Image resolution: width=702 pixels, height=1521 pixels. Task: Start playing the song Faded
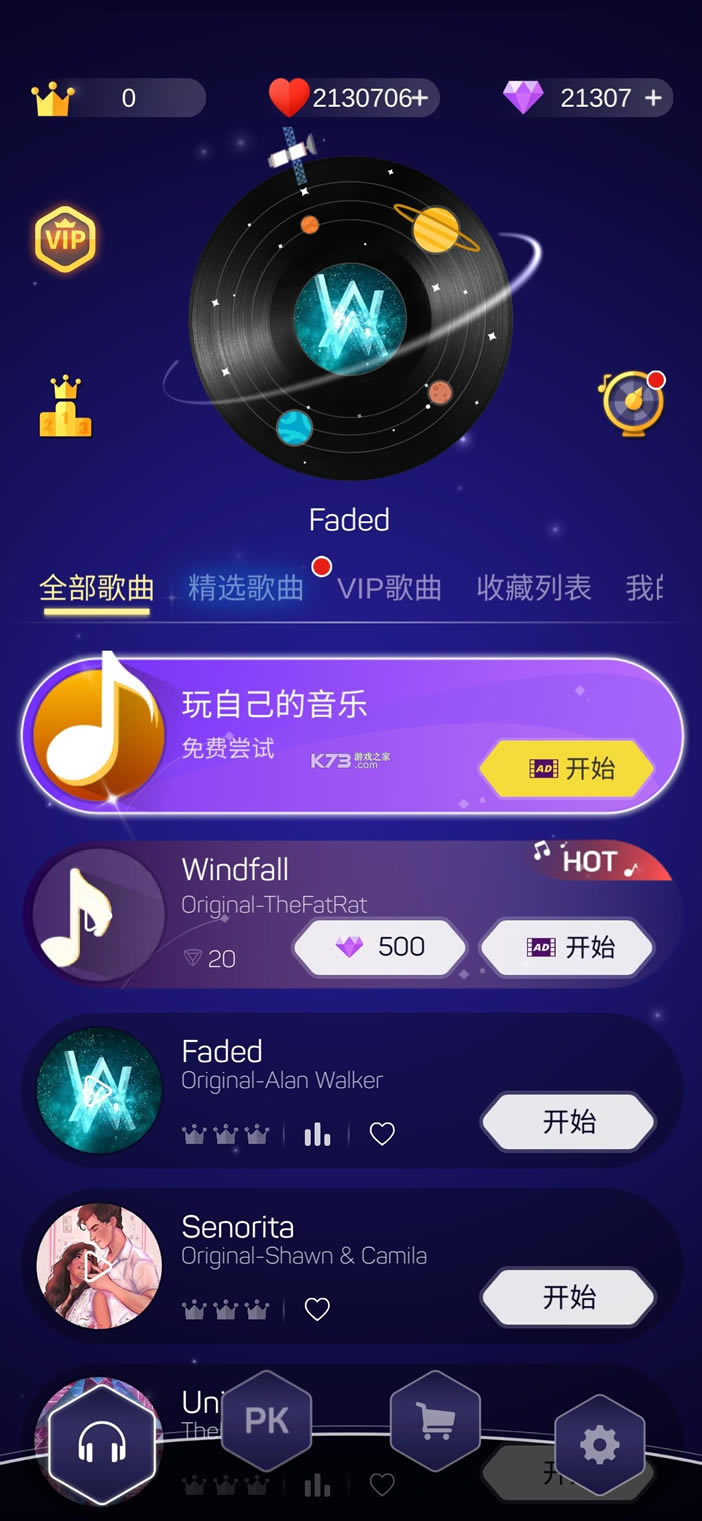(x=568, y=1122)
